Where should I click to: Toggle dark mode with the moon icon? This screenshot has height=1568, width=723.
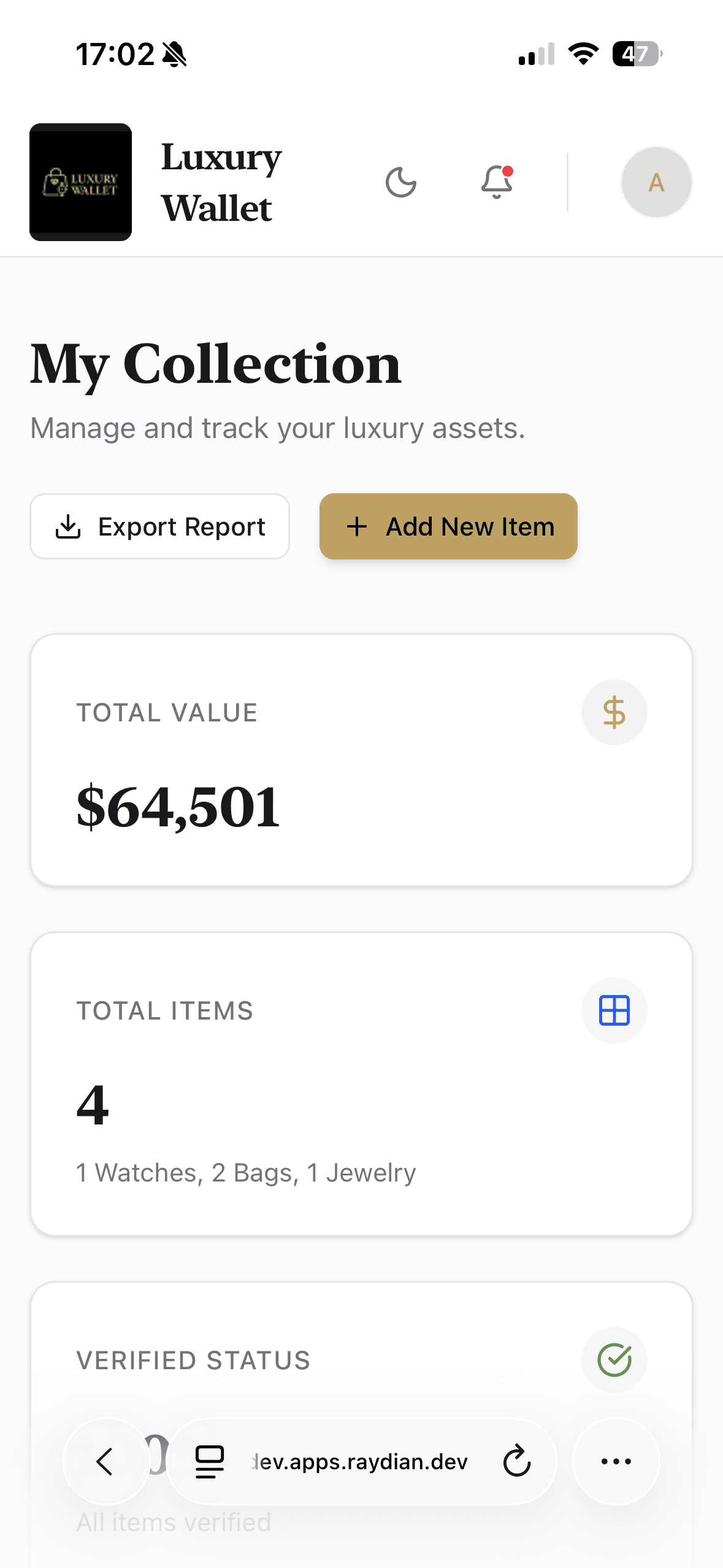pos(402,182)
